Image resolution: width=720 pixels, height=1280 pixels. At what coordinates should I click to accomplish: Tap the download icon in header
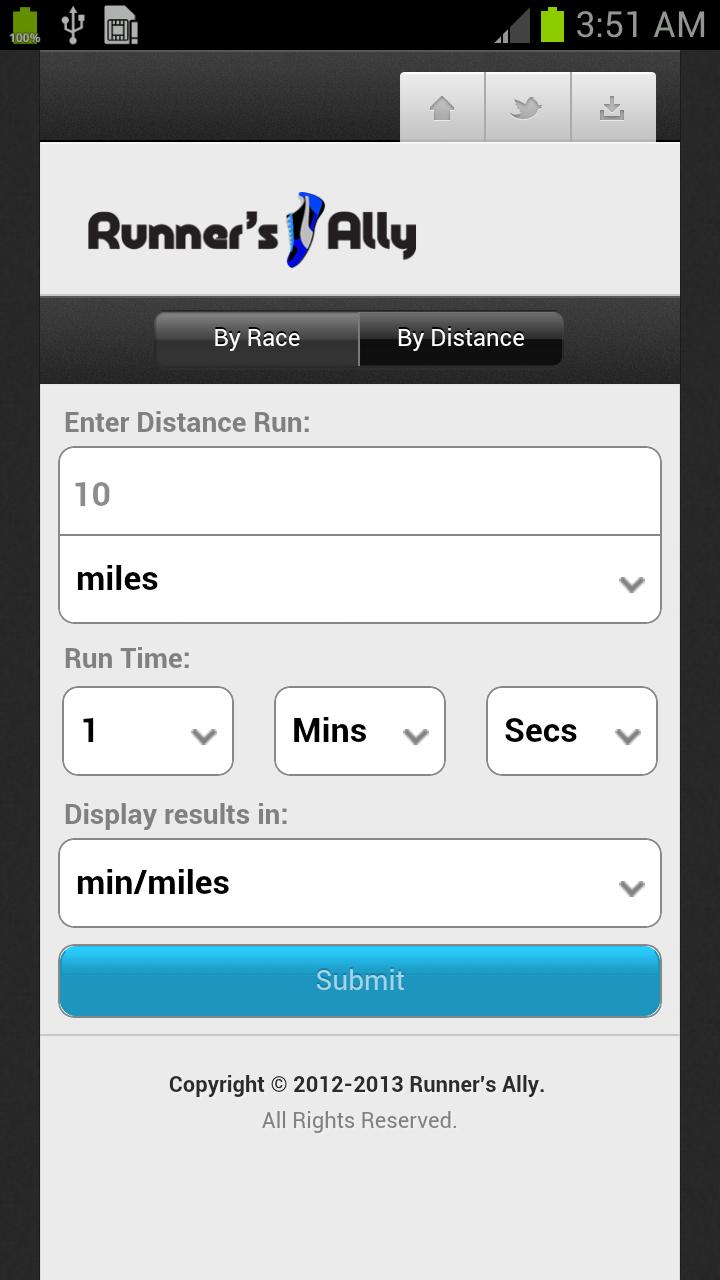612,108
